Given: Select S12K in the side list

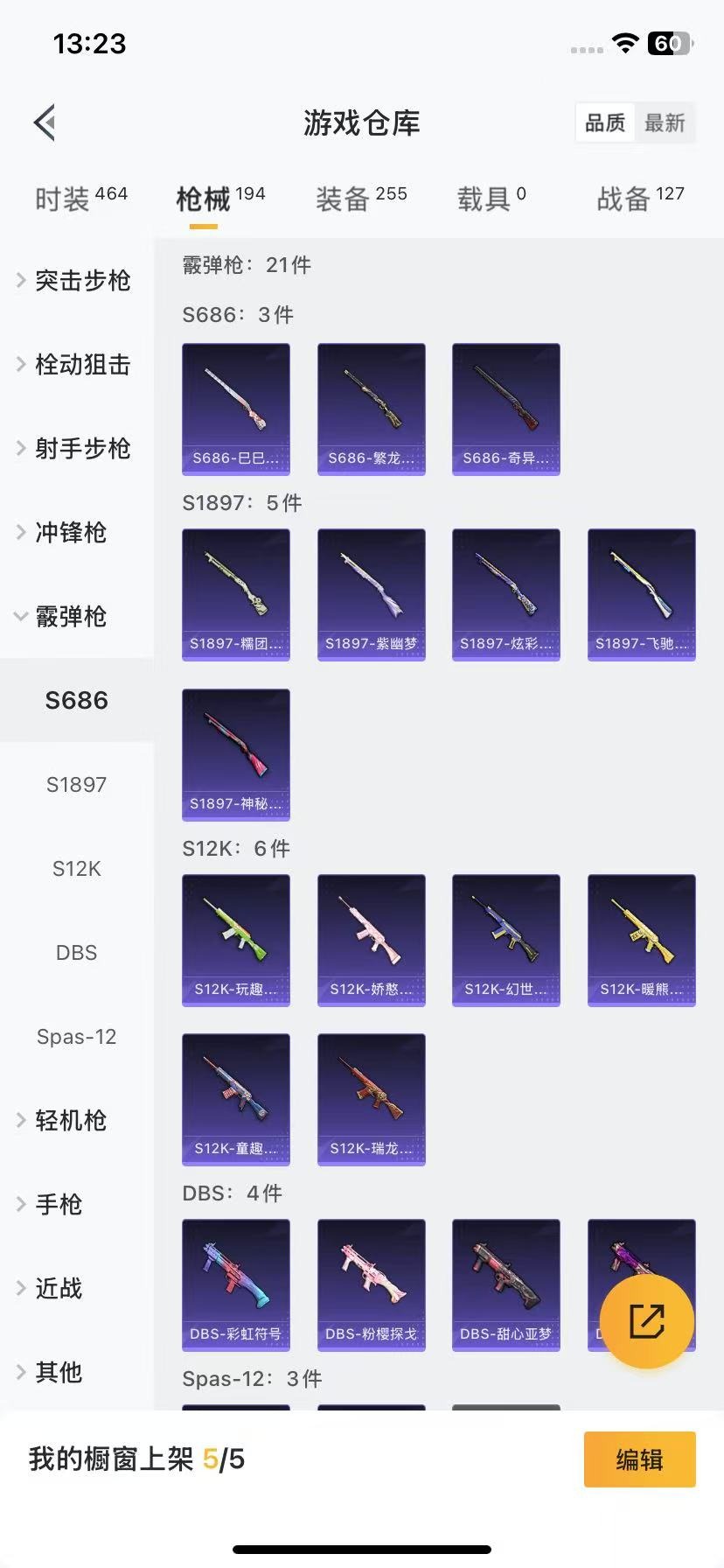Looking at the screenshot, I should point(77,868).
